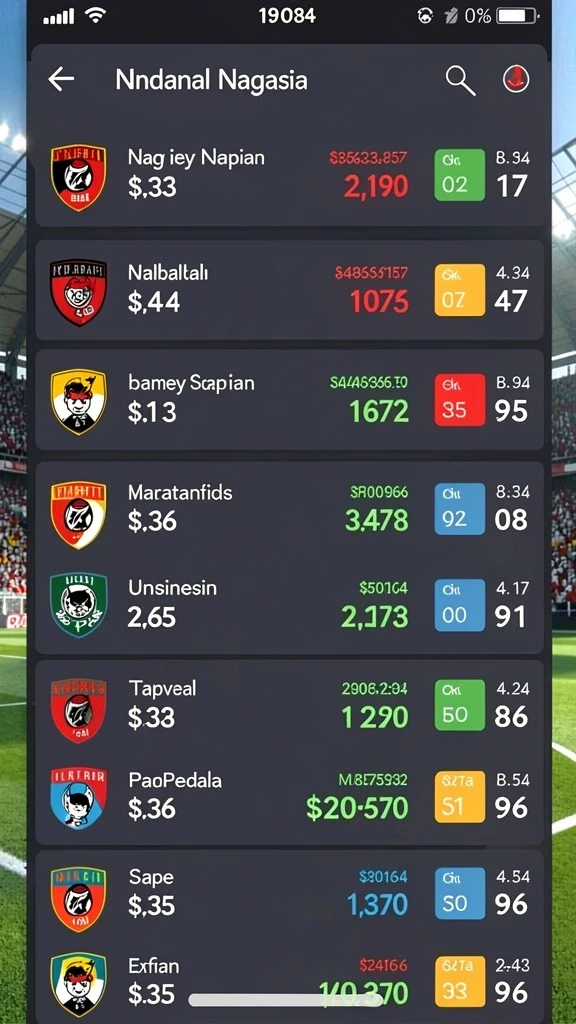Viewport: 576px width, 1024px height.
Task: Tap the red round icon in header
Action: click(516, 80)
